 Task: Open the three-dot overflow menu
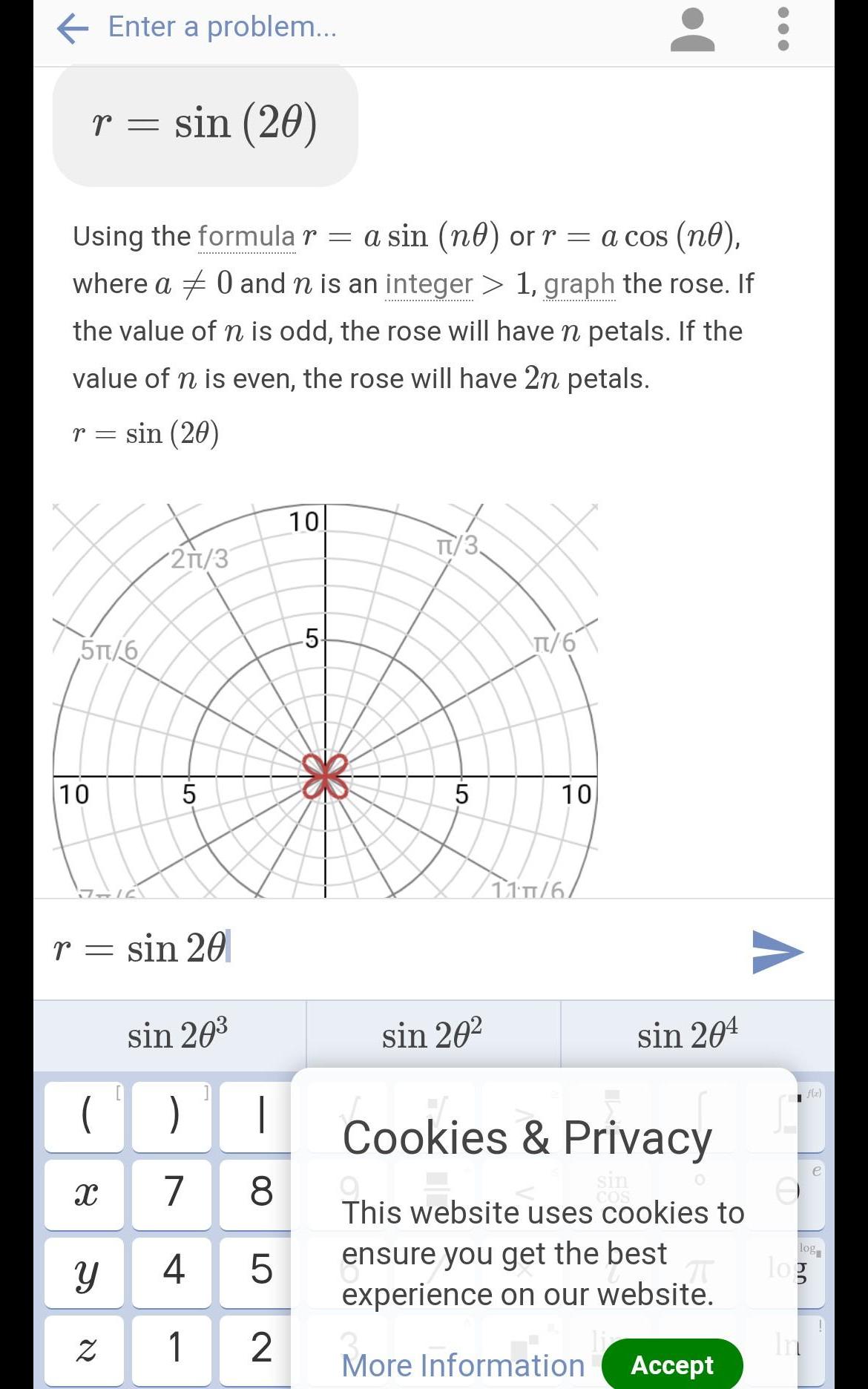click(783, 30)
